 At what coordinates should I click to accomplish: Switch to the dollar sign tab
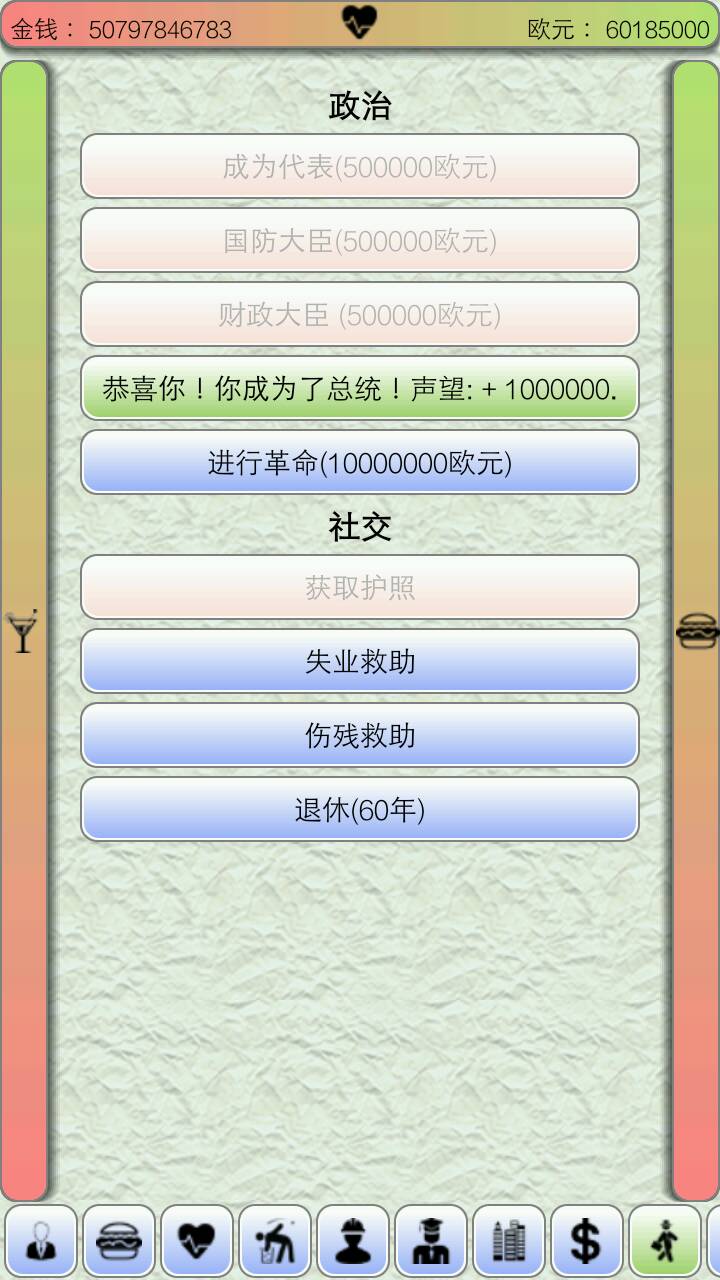[x=587, y=1241]
